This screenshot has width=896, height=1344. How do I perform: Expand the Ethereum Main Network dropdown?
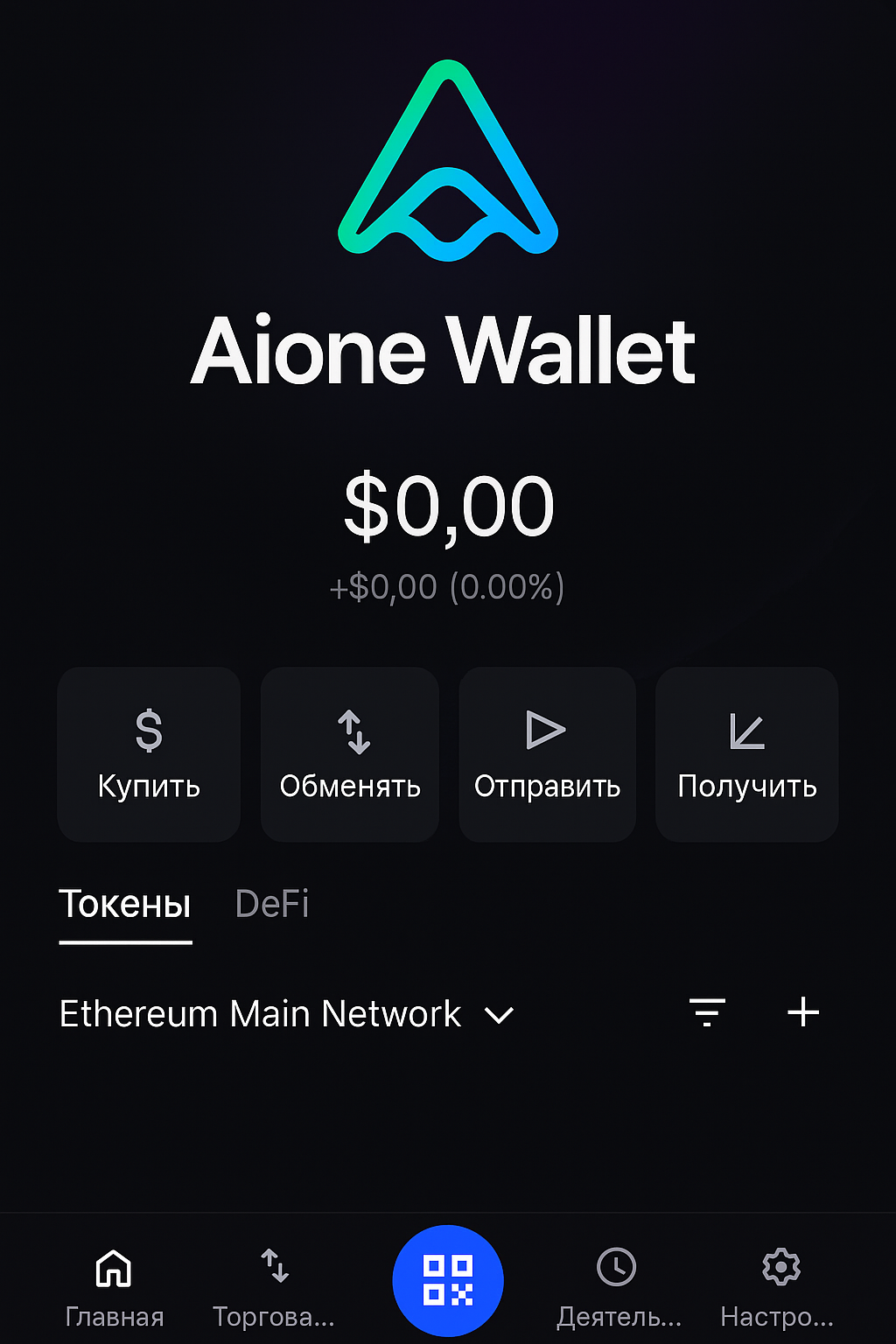point(287,1014)
